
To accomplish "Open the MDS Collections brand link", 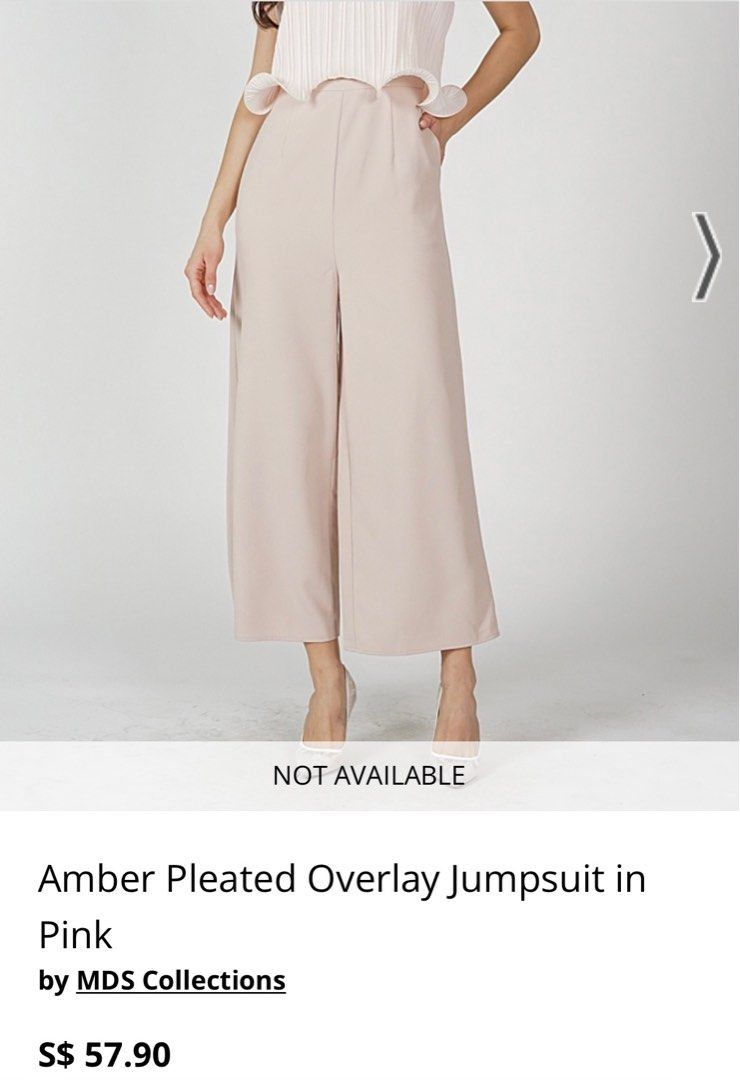I will tap(181, 981).
